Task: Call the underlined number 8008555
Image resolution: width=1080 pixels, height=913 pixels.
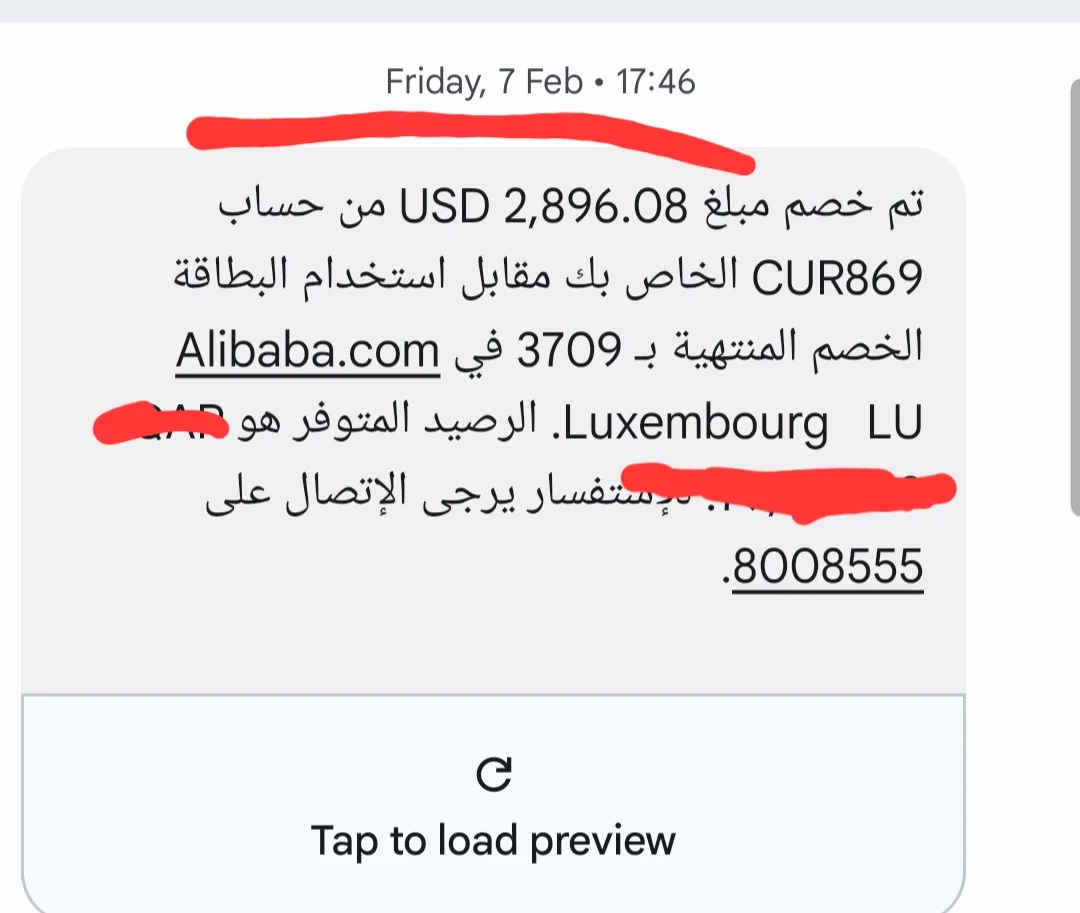Action: click(828, 568)
